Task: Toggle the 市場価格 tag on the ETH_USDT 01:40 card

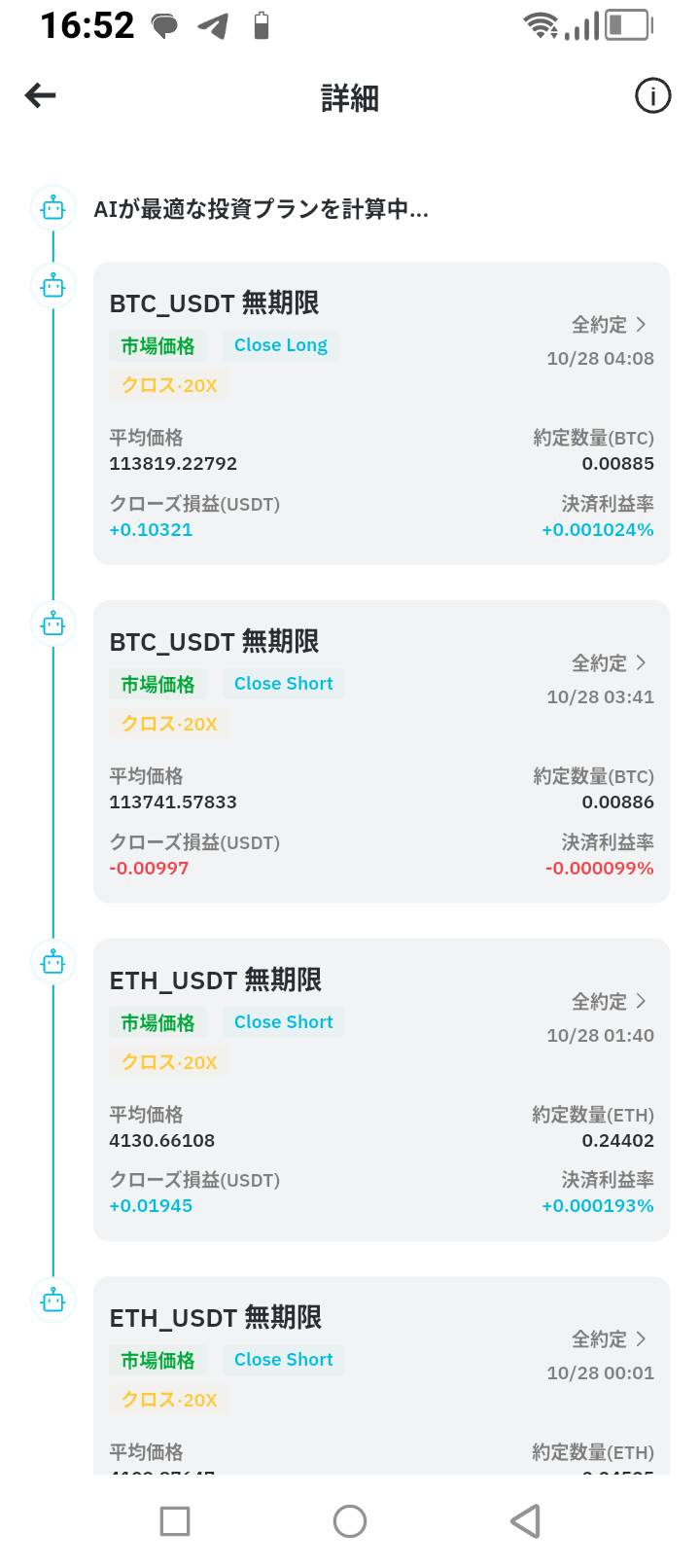Action: [x=157, y=1022]
